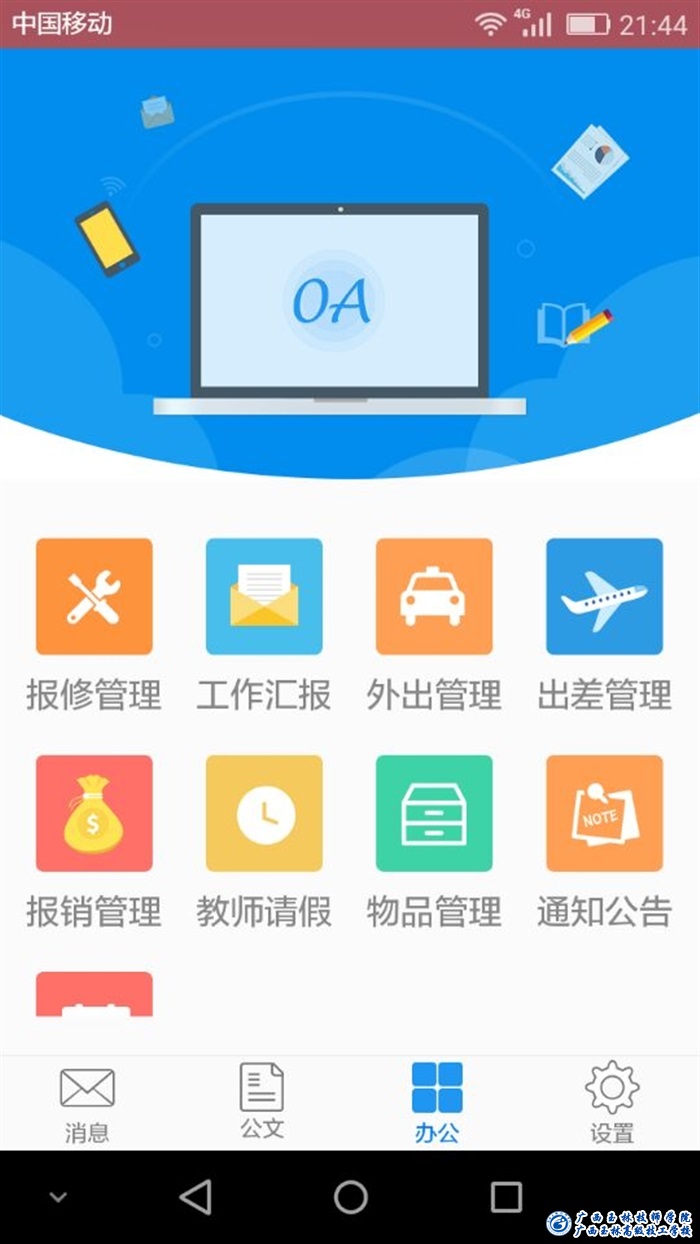
Task: Return to the home screen via home button
Action: 350,1196
